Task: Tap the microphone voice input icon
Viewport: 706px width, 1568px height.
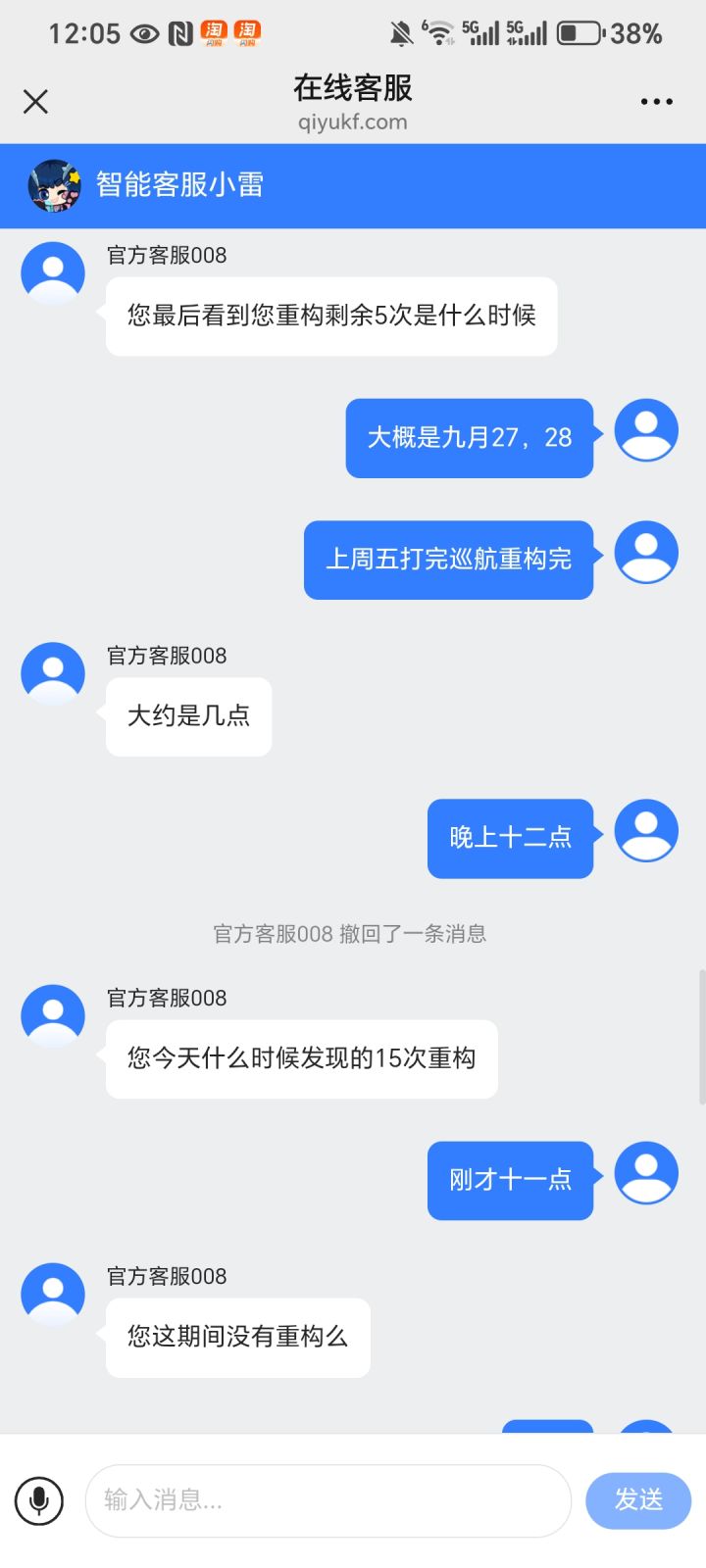Action: coord(39,1500)
